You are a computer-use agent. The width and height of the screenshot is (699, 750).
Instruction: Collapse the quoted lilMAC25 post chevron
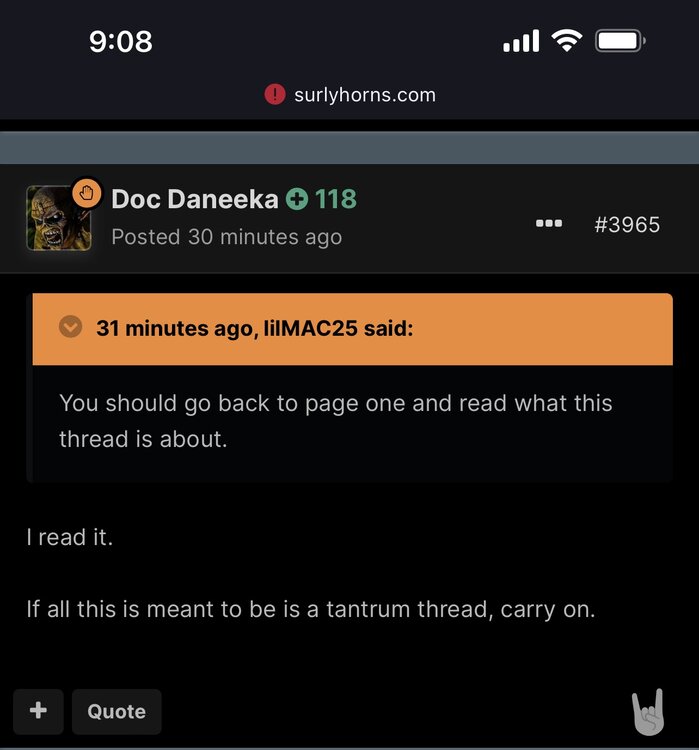(70, 328)
